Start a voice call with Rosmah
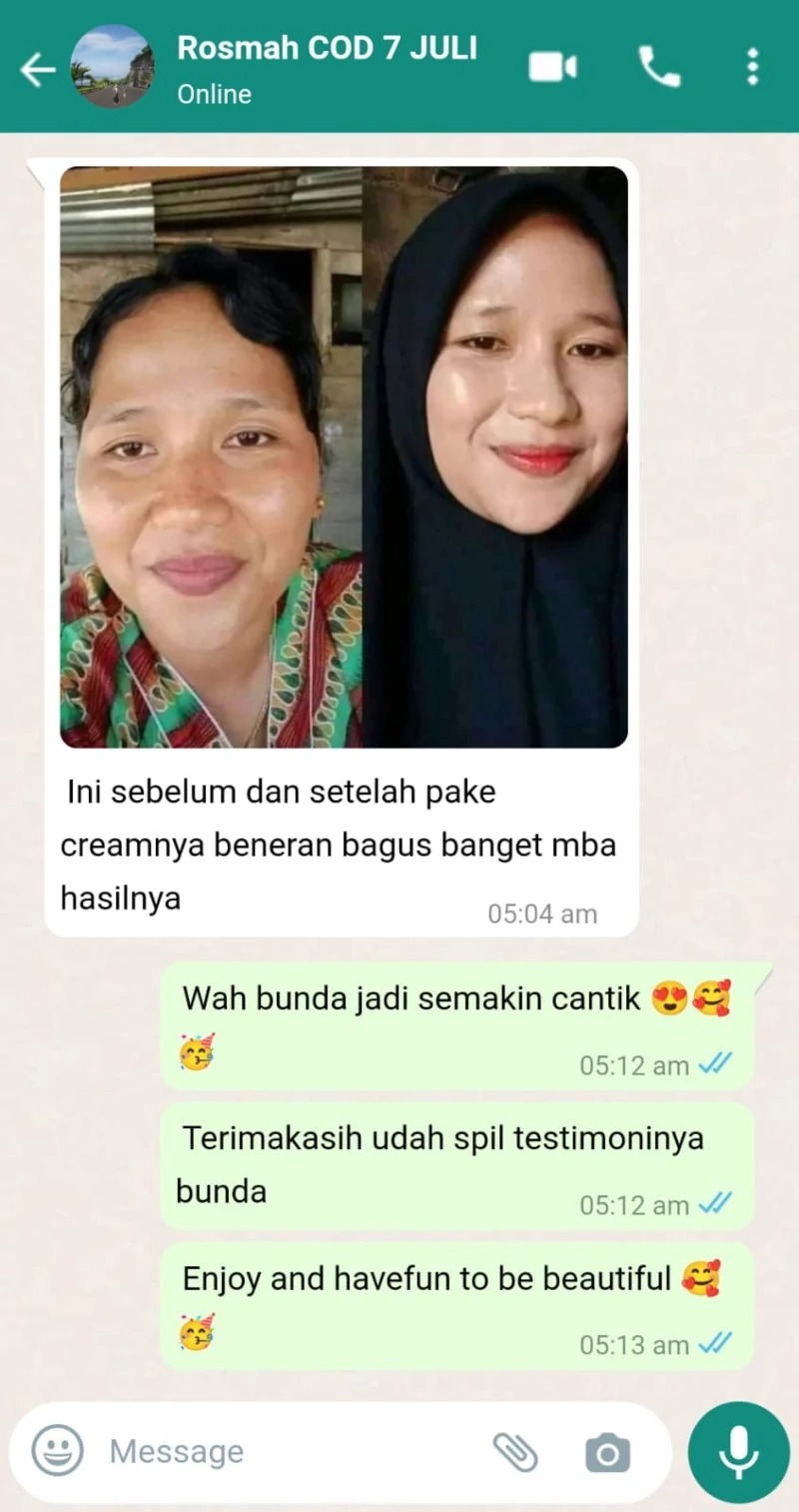Screen dimensions: 799x1512 pos(659,67)
